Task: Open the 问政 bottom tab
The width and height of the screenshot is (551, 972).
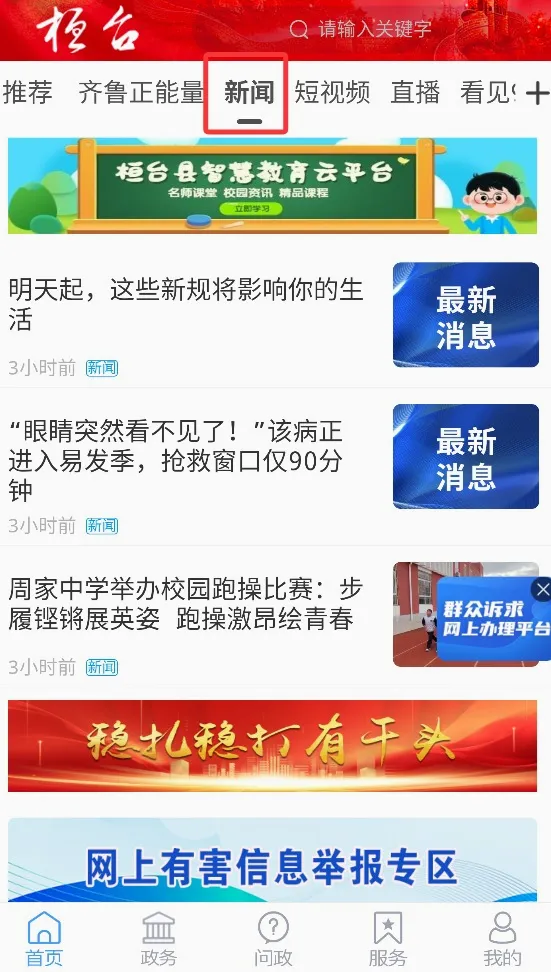Action: [x=273, y=939]
